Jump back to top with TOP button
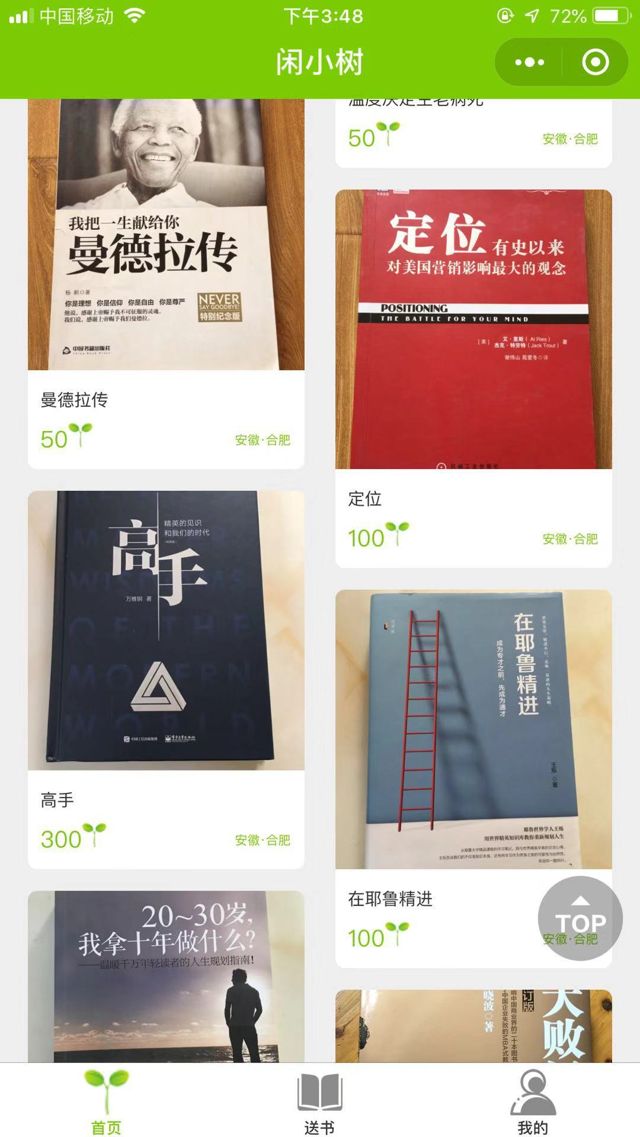This screenshot has width=640, height=1137. tap(580, 918)
